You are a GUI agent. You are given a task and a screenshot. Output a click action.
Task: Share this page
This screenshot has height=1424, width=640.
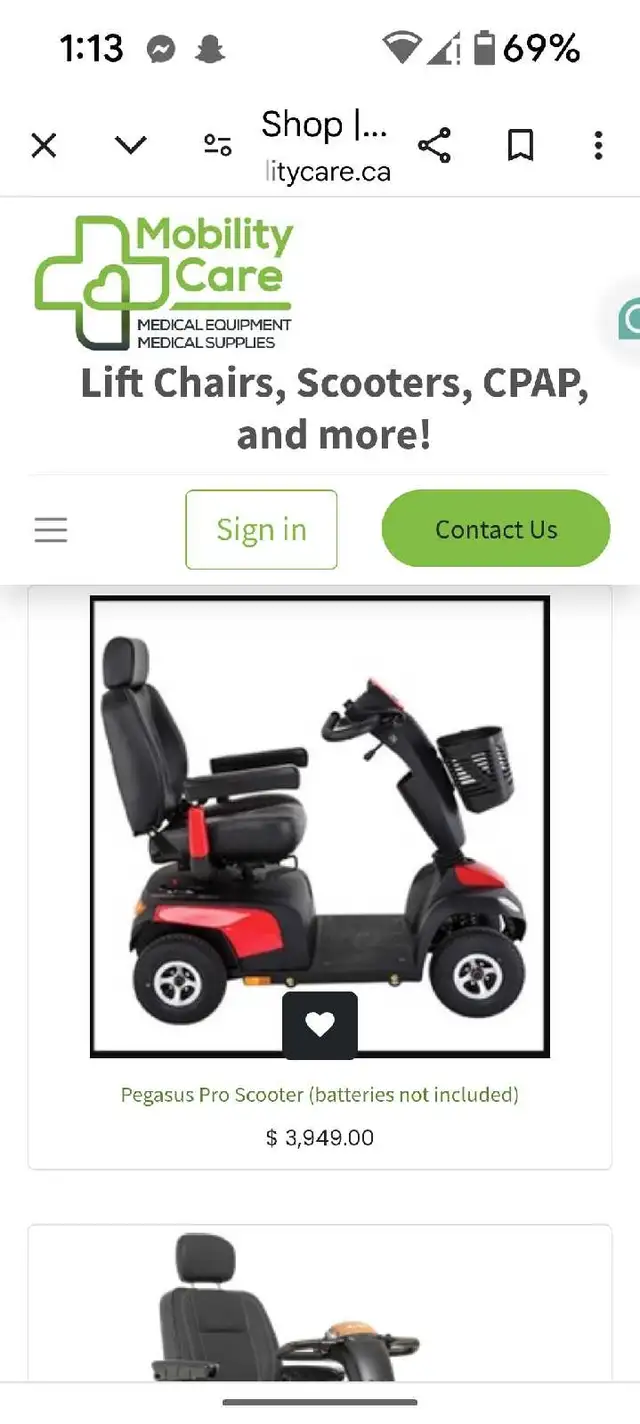click(x=434, y=146)
